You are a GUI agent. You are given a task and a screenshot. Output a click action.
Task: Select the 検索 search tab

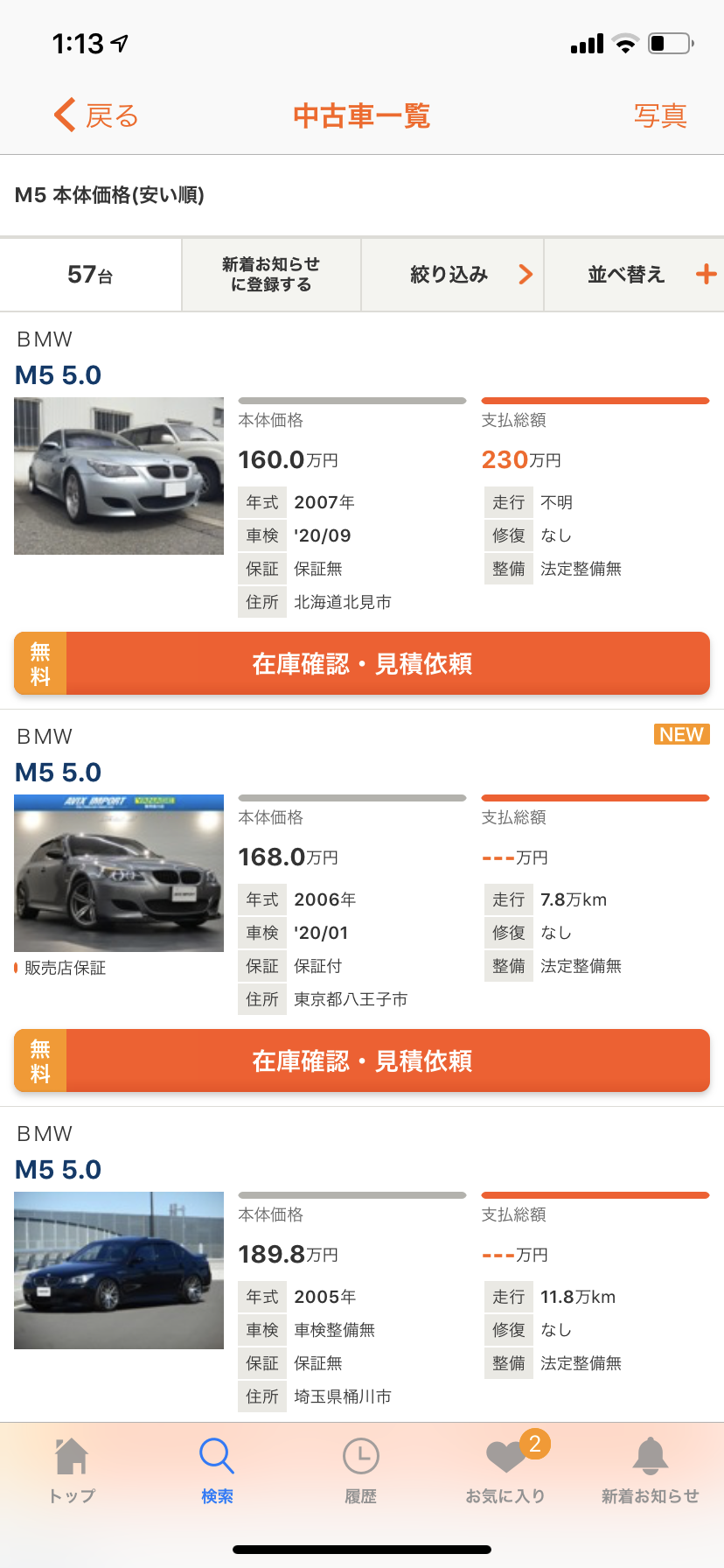217,1470
